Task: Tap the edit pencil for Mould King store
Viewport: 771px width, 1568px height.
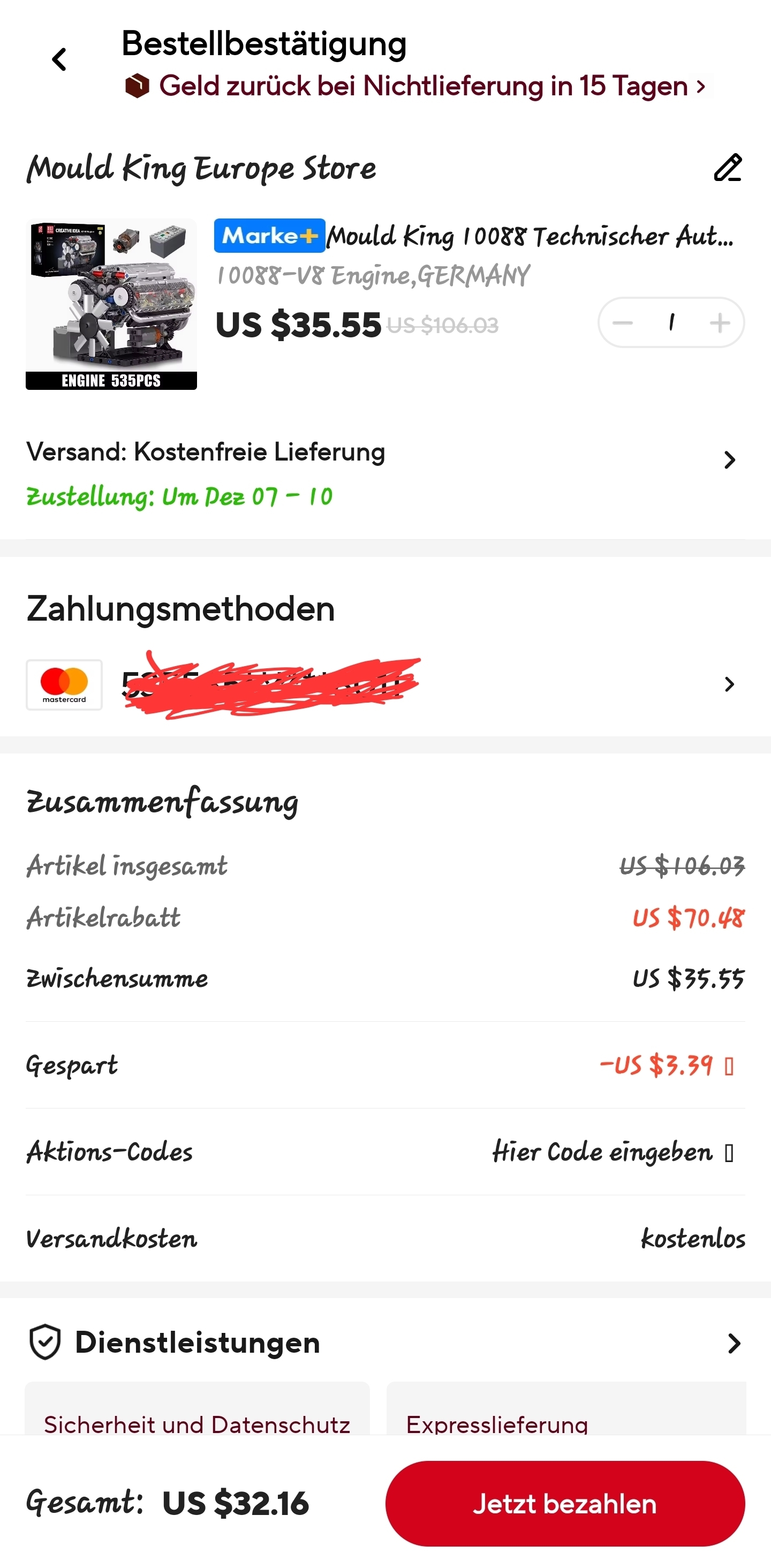Action: point(727,168)
